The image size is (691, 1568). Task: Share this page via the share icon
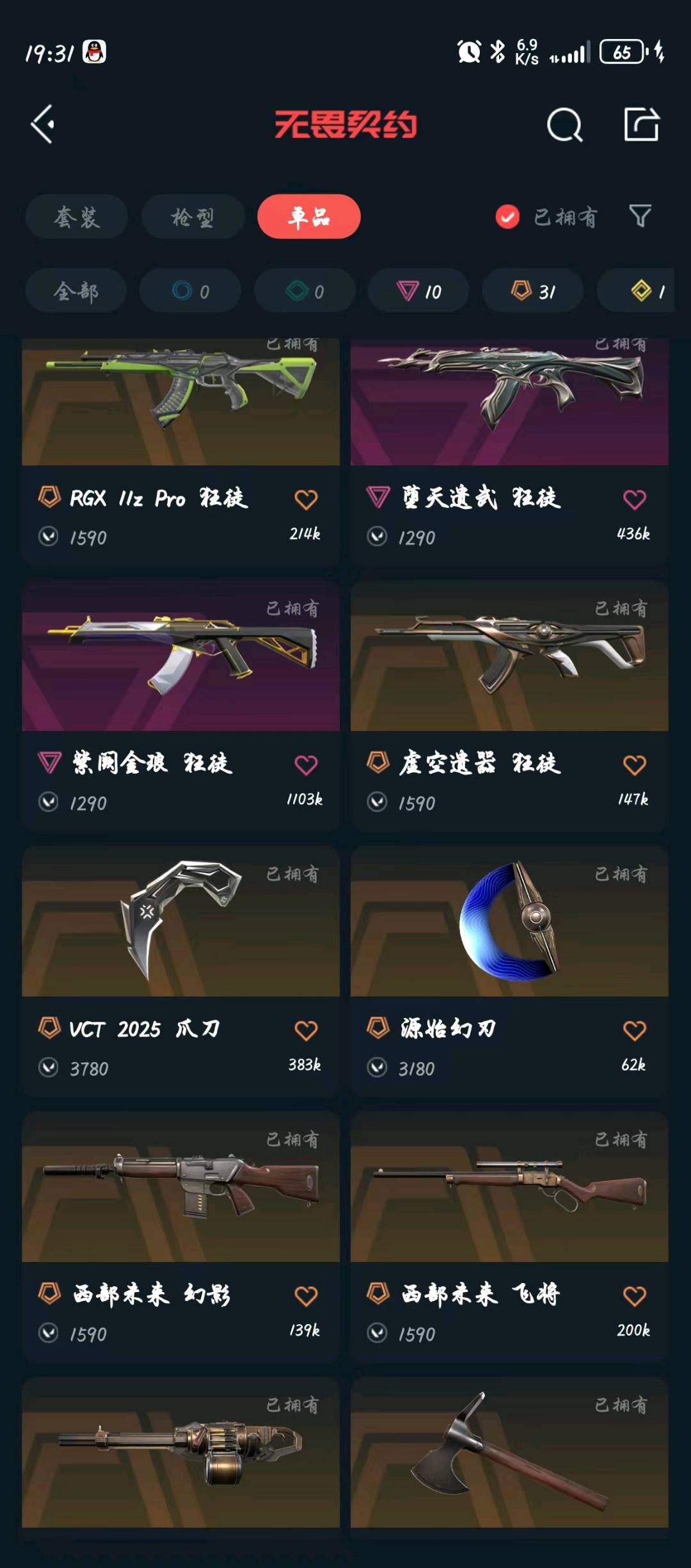pyautogui.click(x=641, y=124)
